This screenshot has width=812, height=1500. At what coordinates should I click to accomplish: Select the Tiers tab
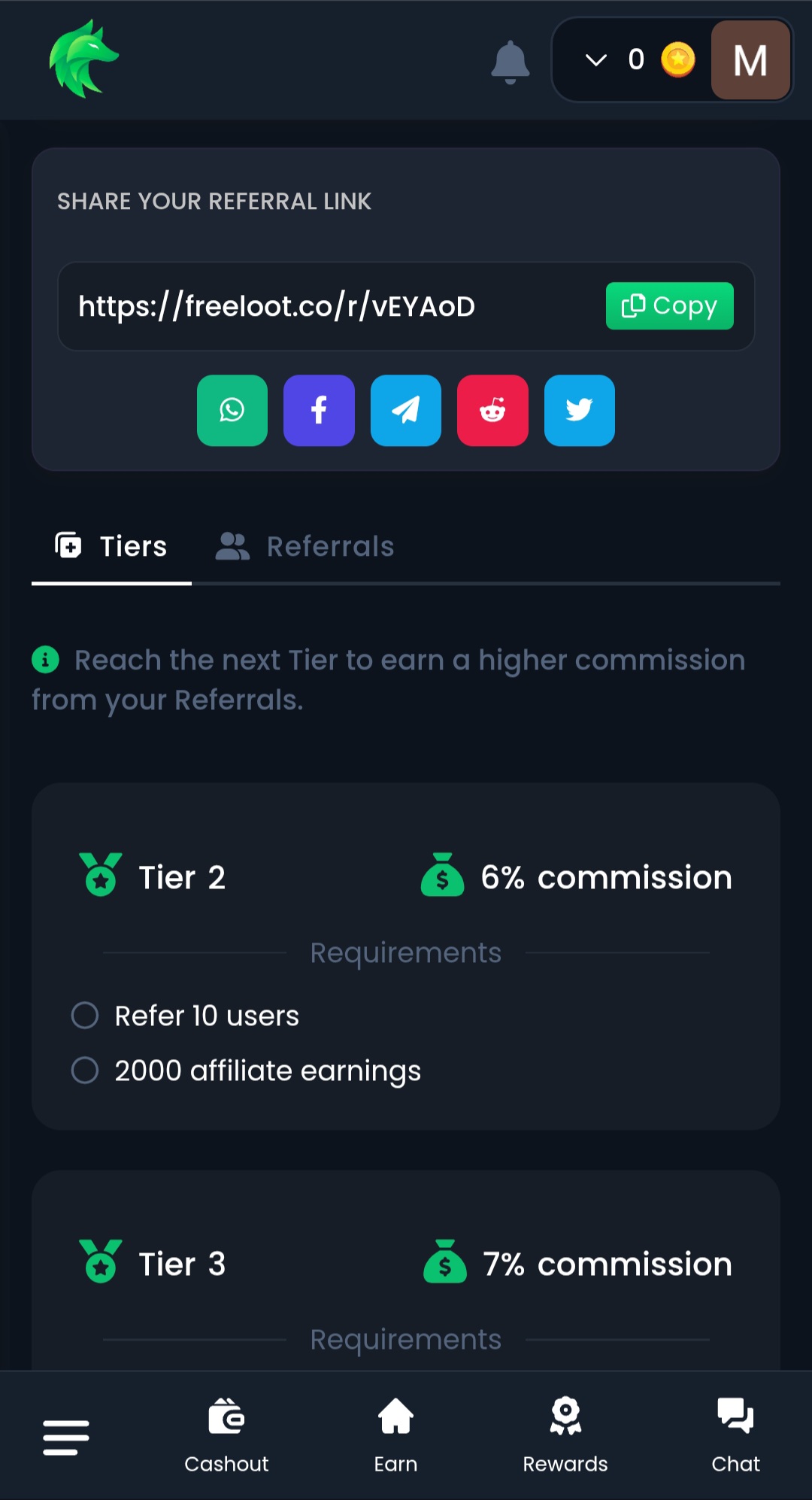[x=111, y=547]
